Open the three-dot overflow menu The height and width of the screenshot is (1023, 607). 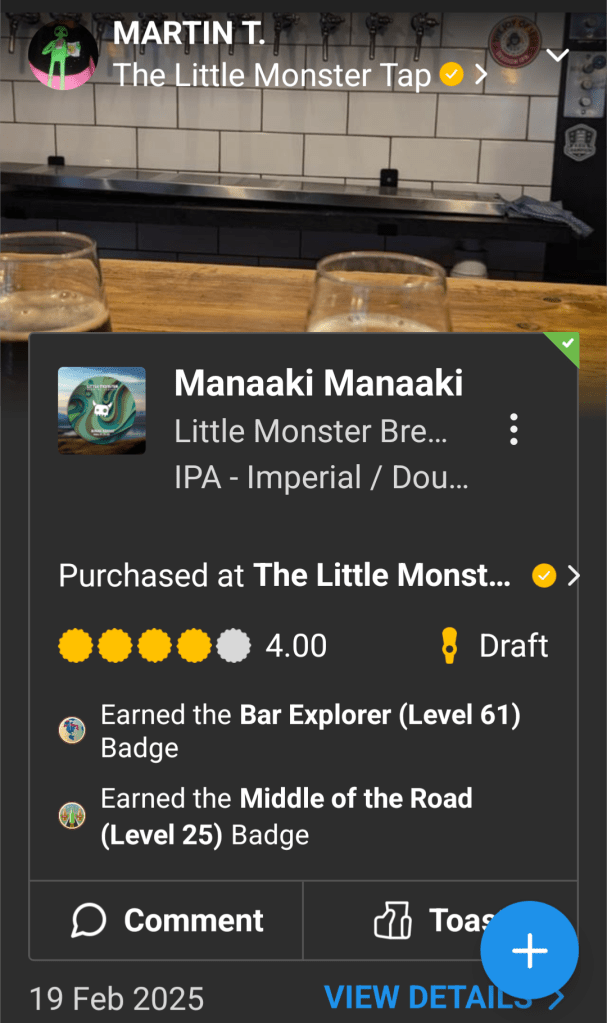[513, 429]
